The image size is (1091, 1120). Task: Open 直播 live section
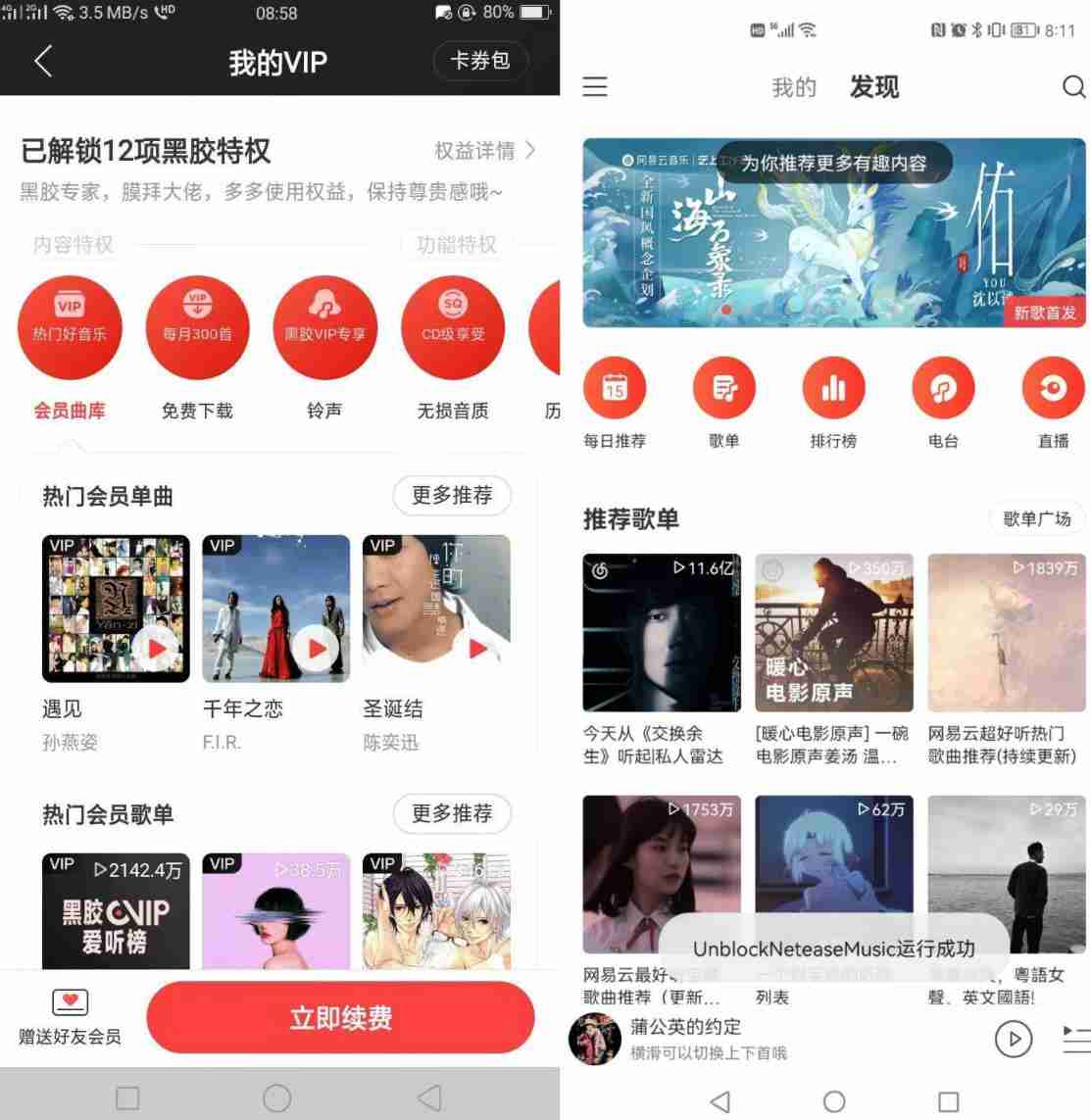coord(1053,389)
